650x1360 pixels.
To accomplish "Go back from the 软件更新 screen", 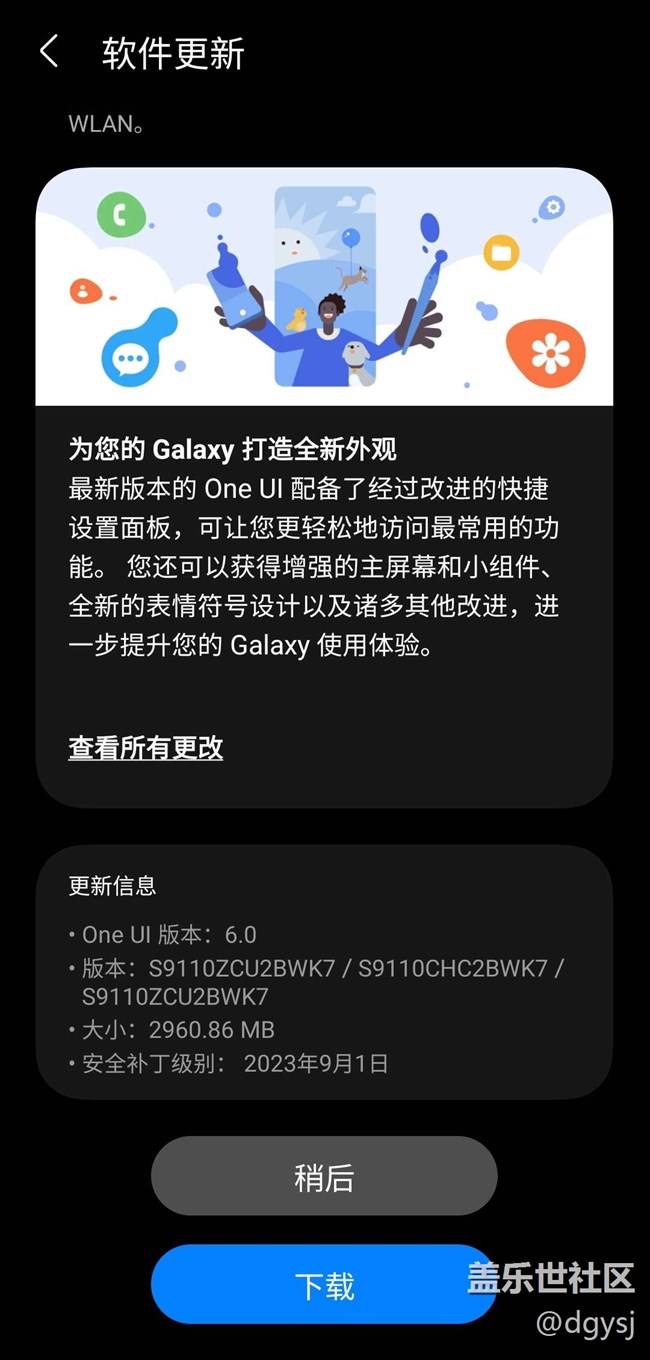I will (x=49, y=52).
